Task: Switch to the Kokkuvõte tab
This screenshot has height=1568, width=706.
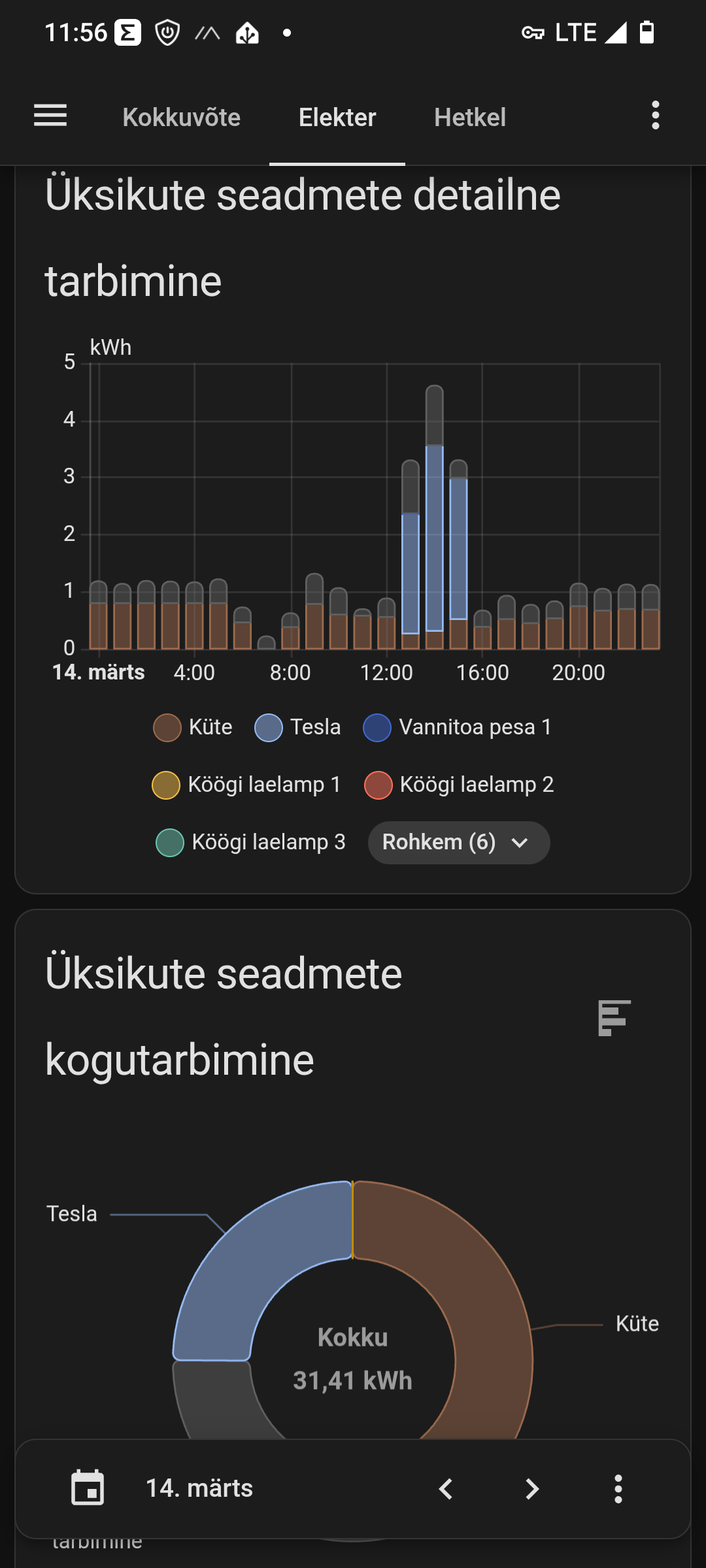Action: (x=181, y=118)
